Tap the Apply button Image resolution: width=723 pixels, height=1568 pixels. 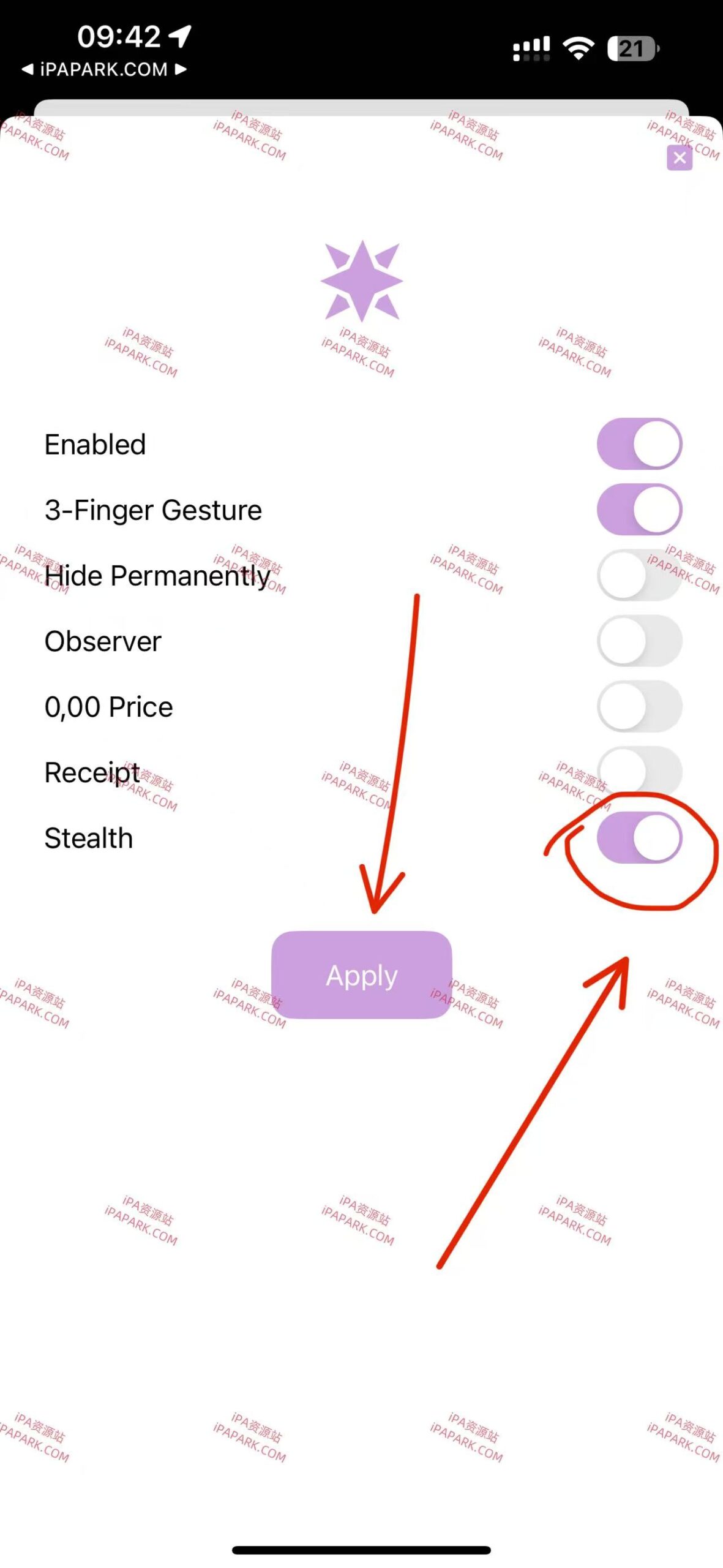tap(361, 974)
